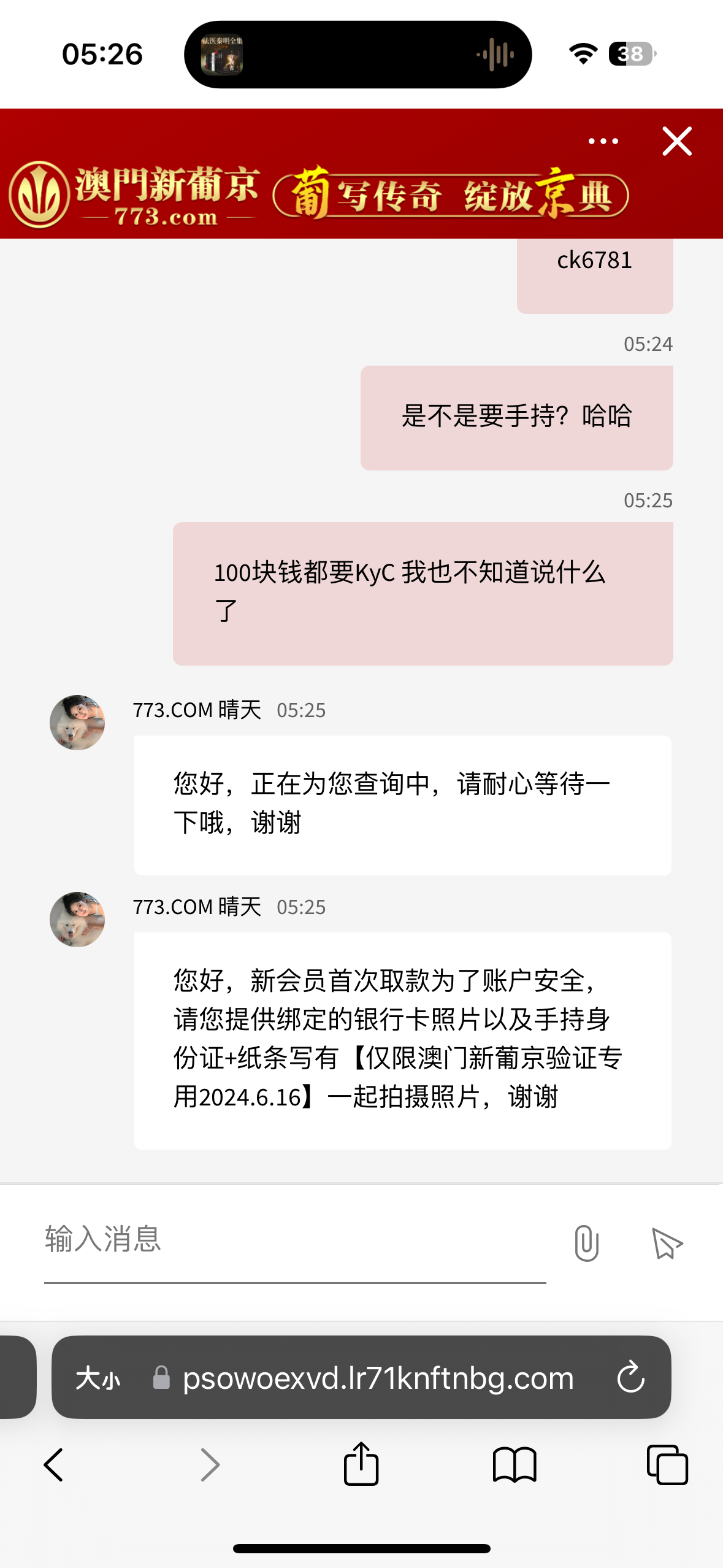The width and height of the screenshot is (723, 1568).
Task: Focus the message input field
Action: click(294, 1240)
